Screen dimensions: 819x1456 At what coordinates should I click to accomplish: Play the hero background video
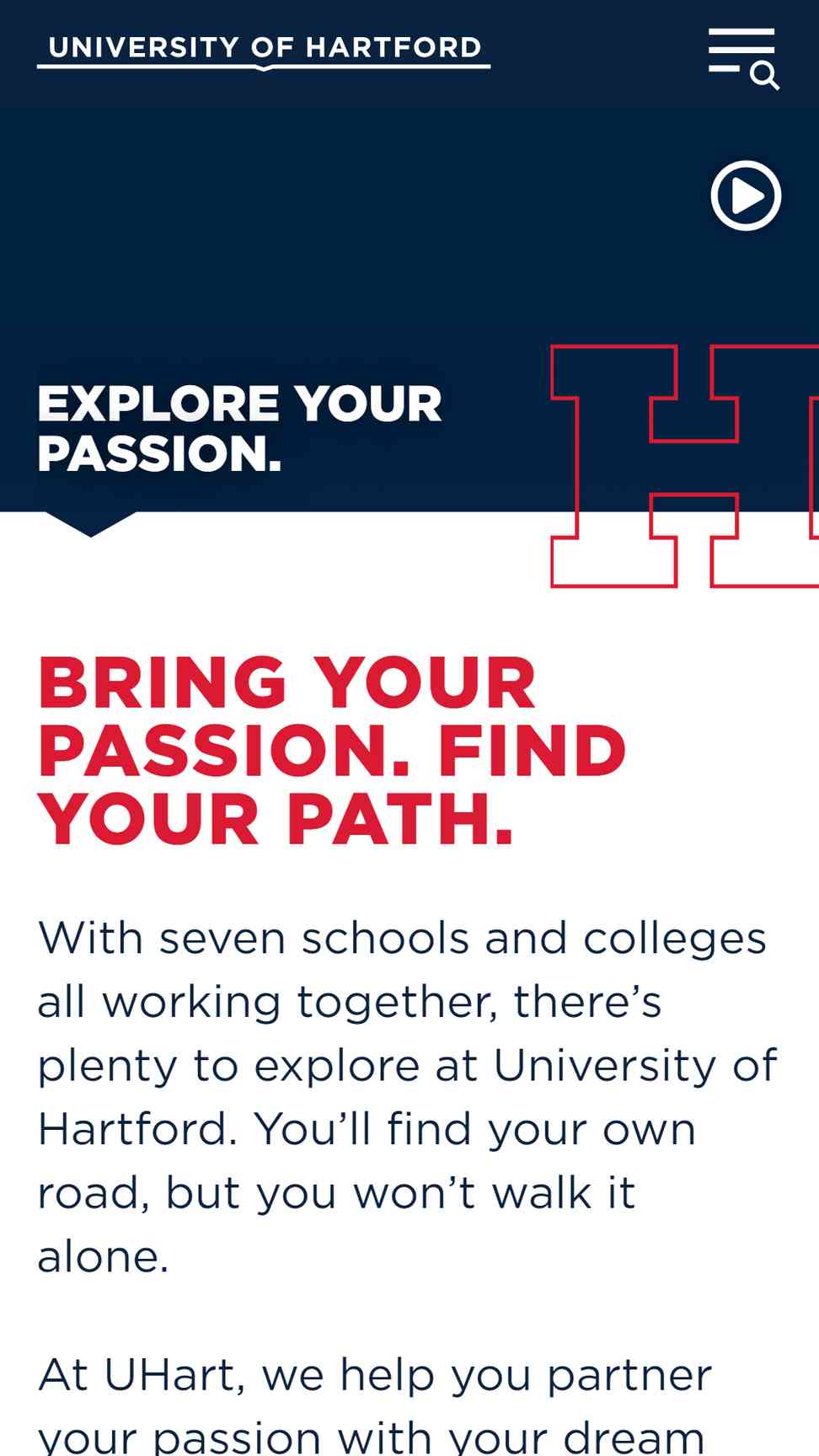pos(746,195)
